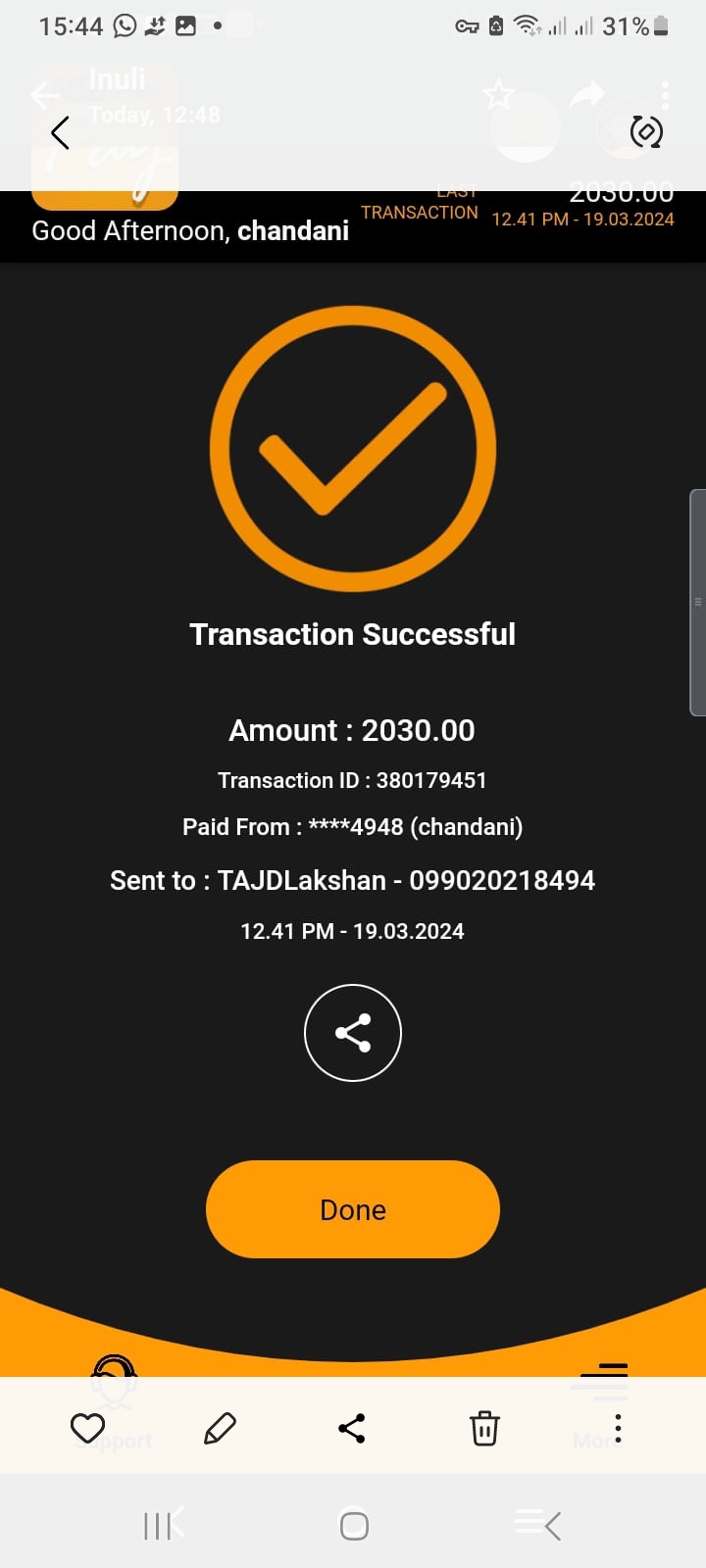Tap the rotate screen icon

(646, 131)
